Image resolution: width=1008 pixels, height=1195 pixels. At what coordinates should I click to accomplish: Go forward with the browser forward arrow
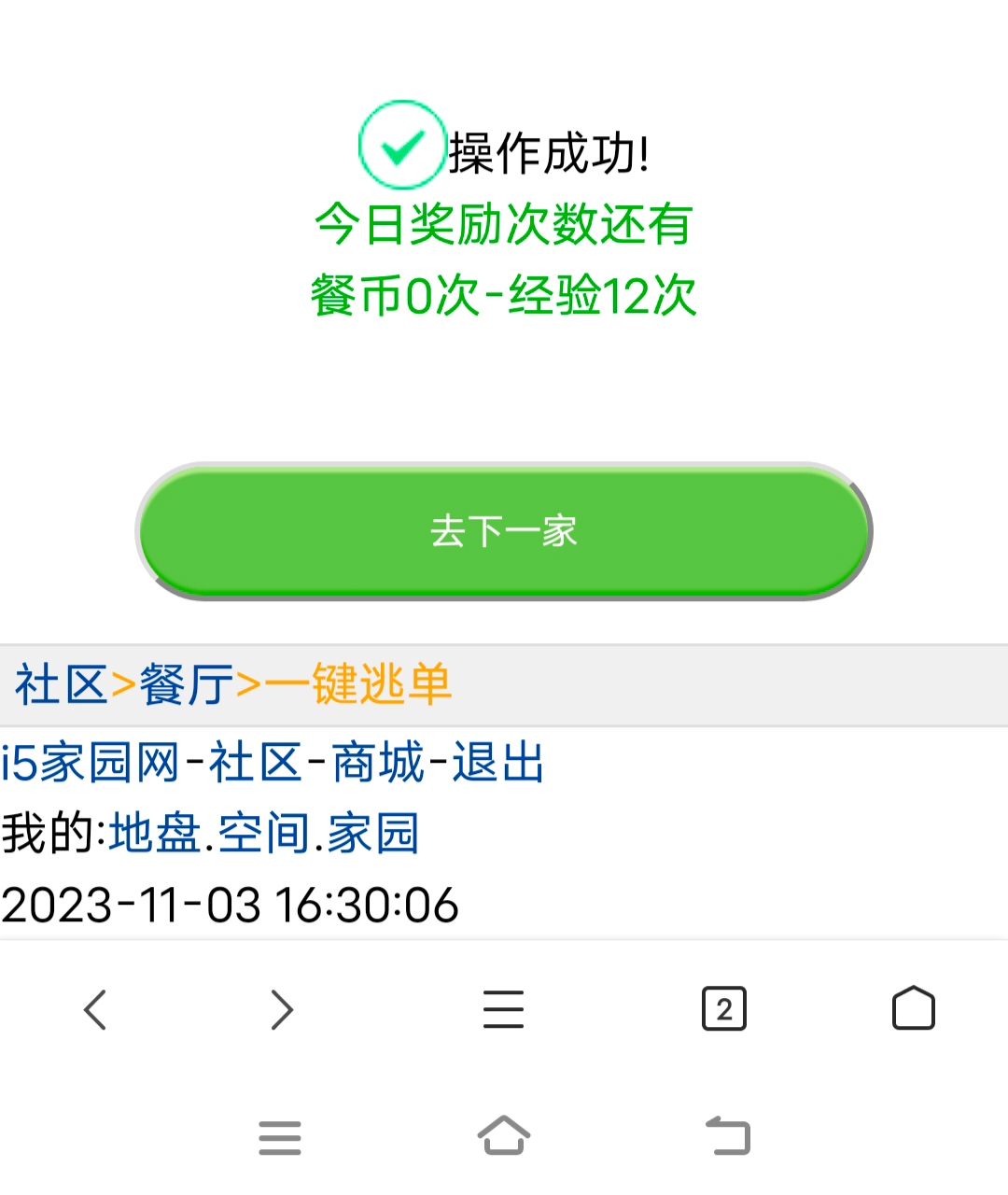(282, 1009)
